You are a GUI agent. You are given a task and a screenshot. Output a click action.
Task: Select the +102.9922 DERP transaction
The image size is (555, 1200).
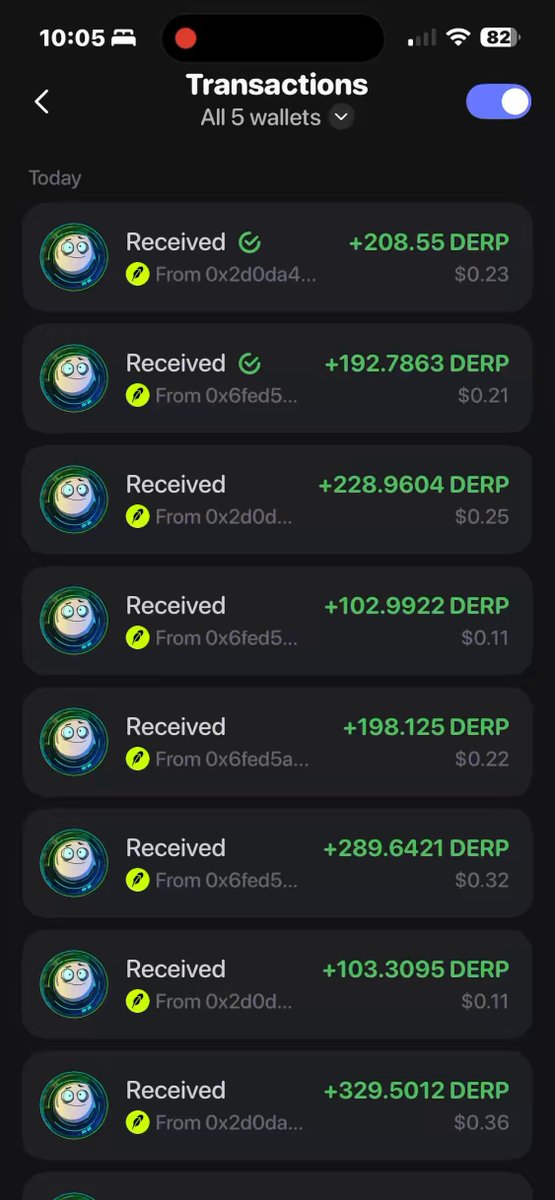277,620
